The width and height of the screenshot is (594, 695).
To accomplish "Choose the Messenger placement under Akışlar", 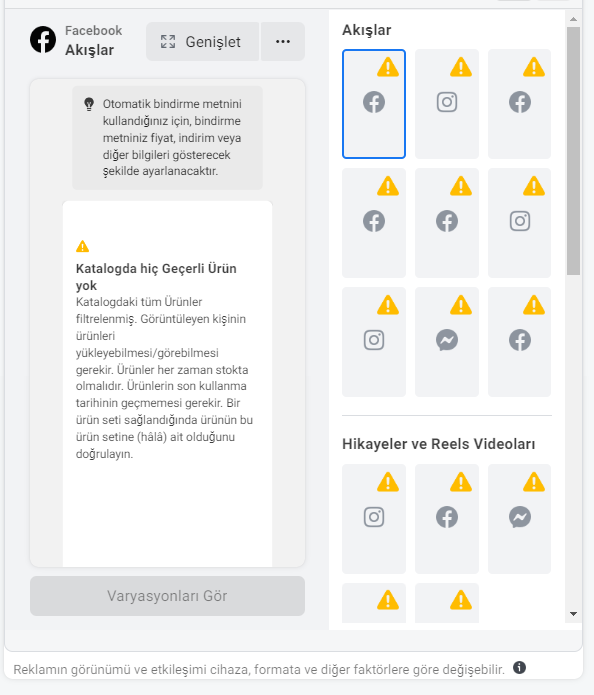I will pos(447,342).
